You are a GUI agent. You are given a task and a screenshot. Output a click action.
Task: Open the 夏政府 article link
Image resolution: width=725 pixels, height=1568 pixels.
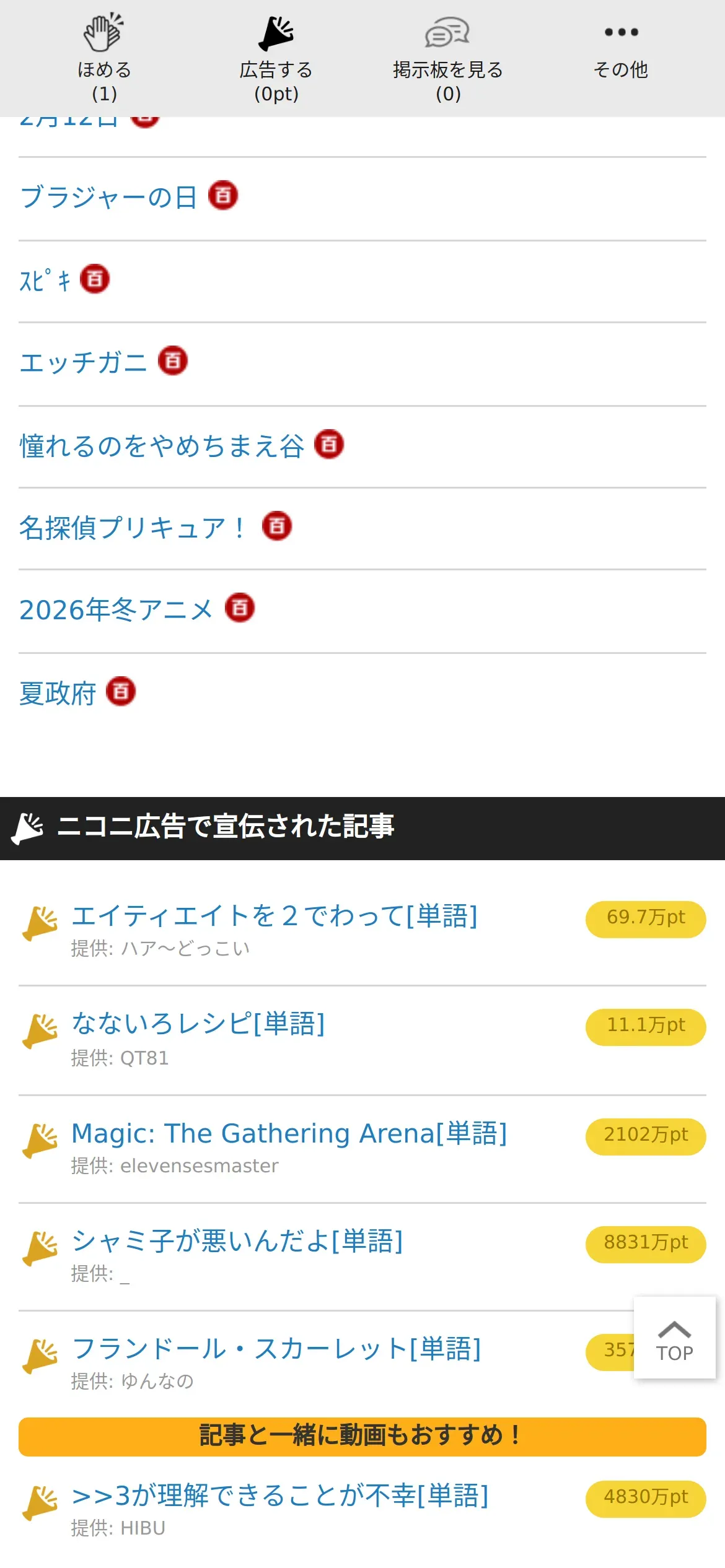pyautogui.click(x=58, y=694)
